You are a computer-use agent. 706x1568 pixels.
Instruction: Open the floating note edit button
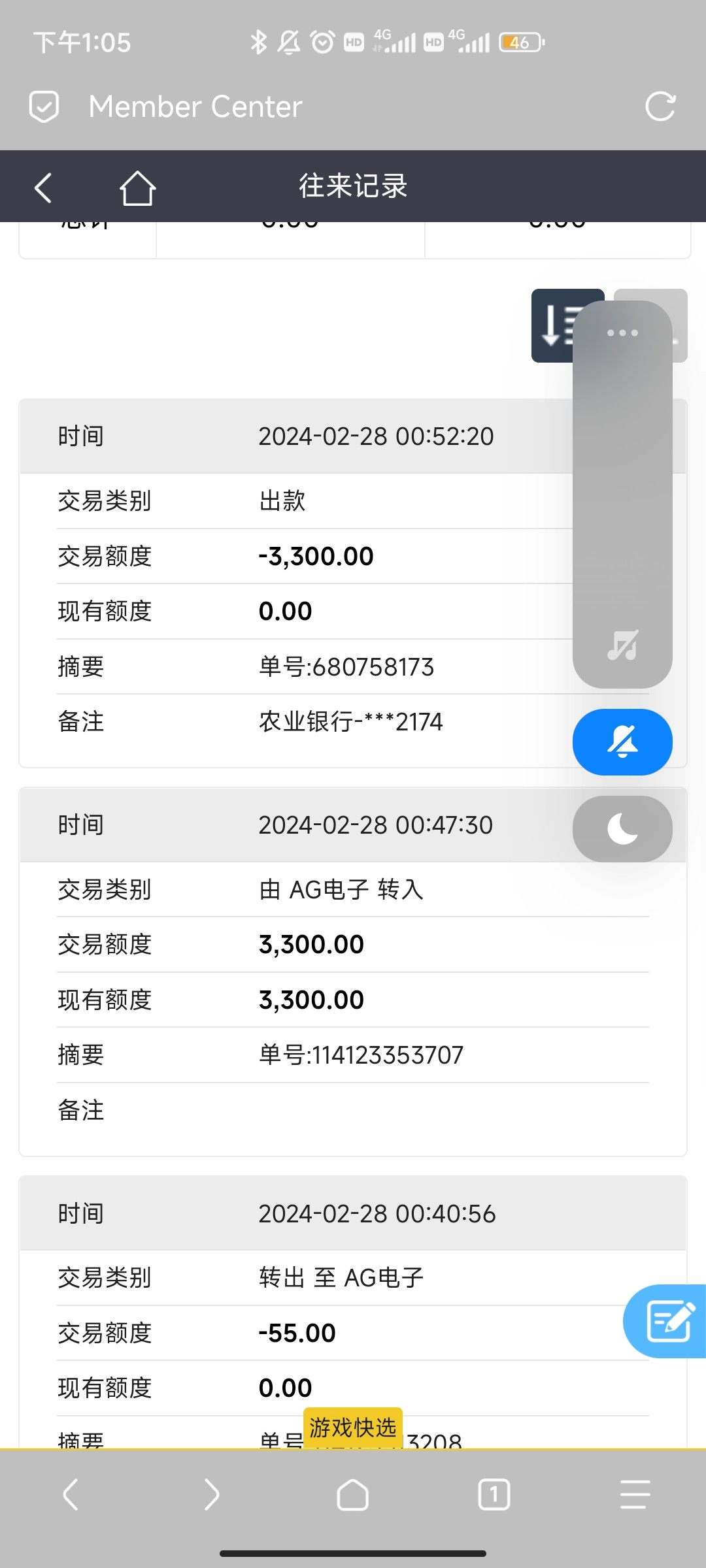668,1321
